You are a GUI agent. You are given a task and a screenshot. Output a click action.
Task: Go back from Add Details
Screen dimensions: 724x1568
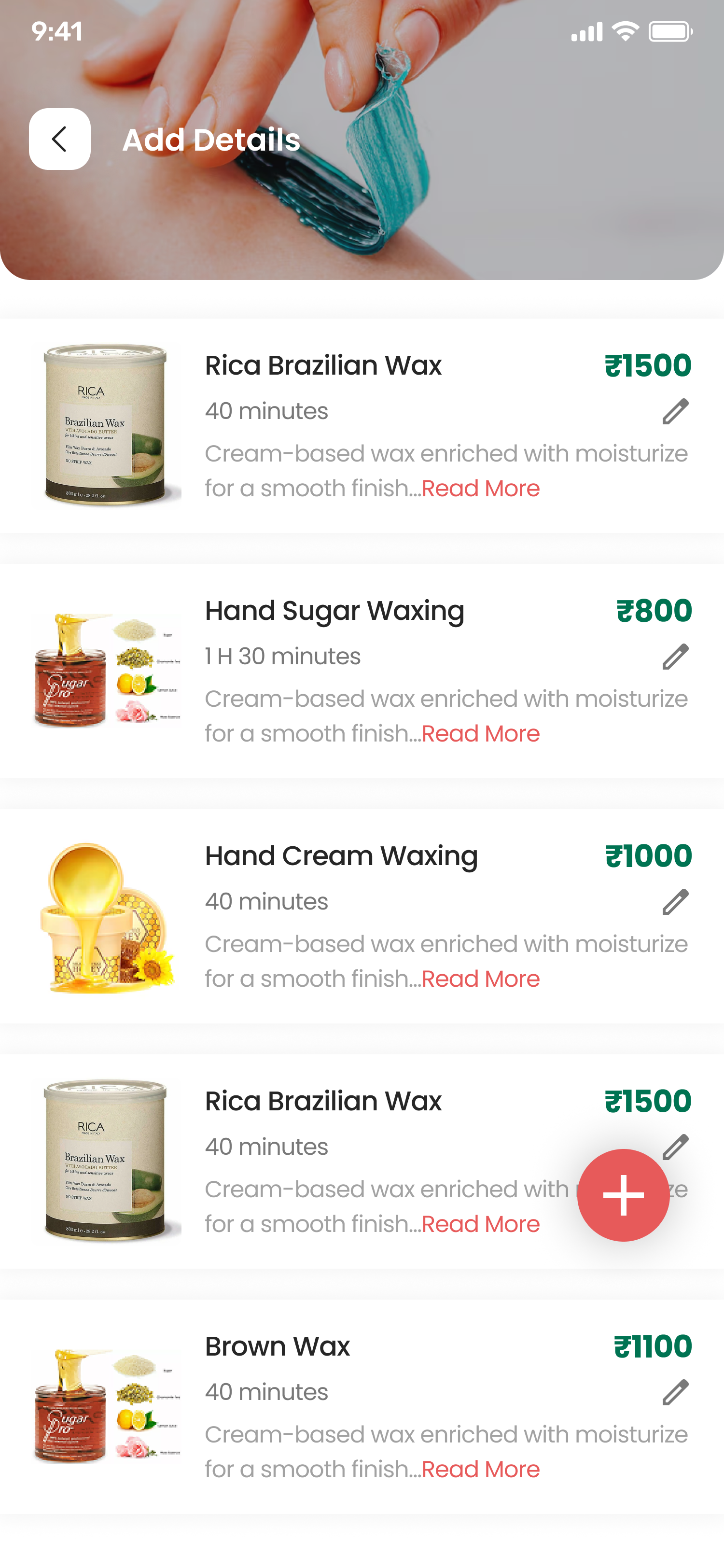point(60,139)
